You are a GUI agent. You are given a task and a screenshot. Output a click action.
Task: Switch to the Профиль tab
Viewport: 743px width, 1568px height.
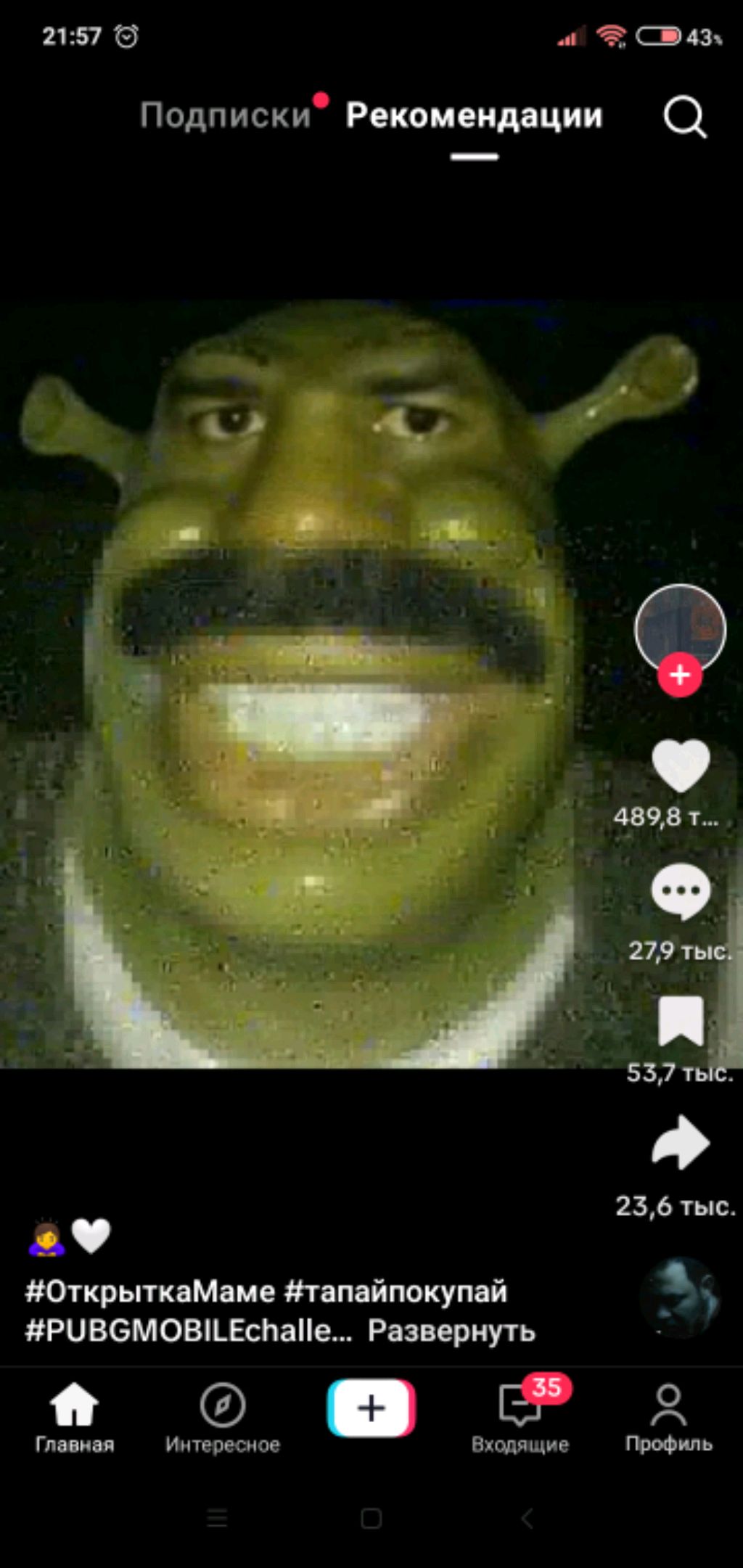point(668,1418)
